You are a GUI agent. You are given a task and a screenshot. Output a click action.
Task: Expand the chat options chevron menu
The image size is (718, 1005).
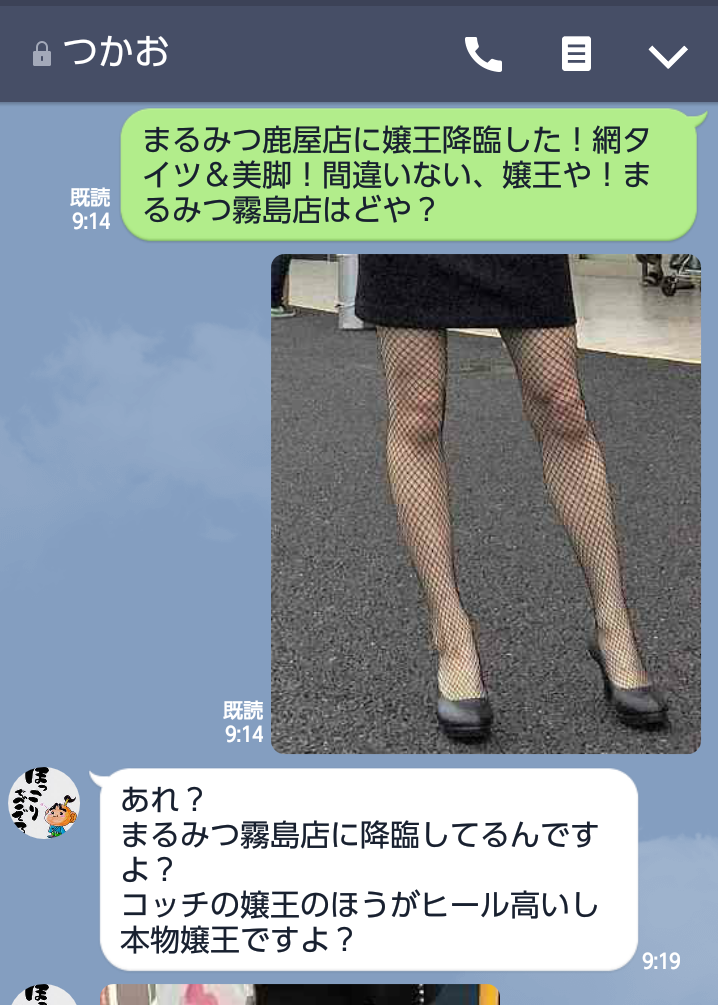click(668, 55)
